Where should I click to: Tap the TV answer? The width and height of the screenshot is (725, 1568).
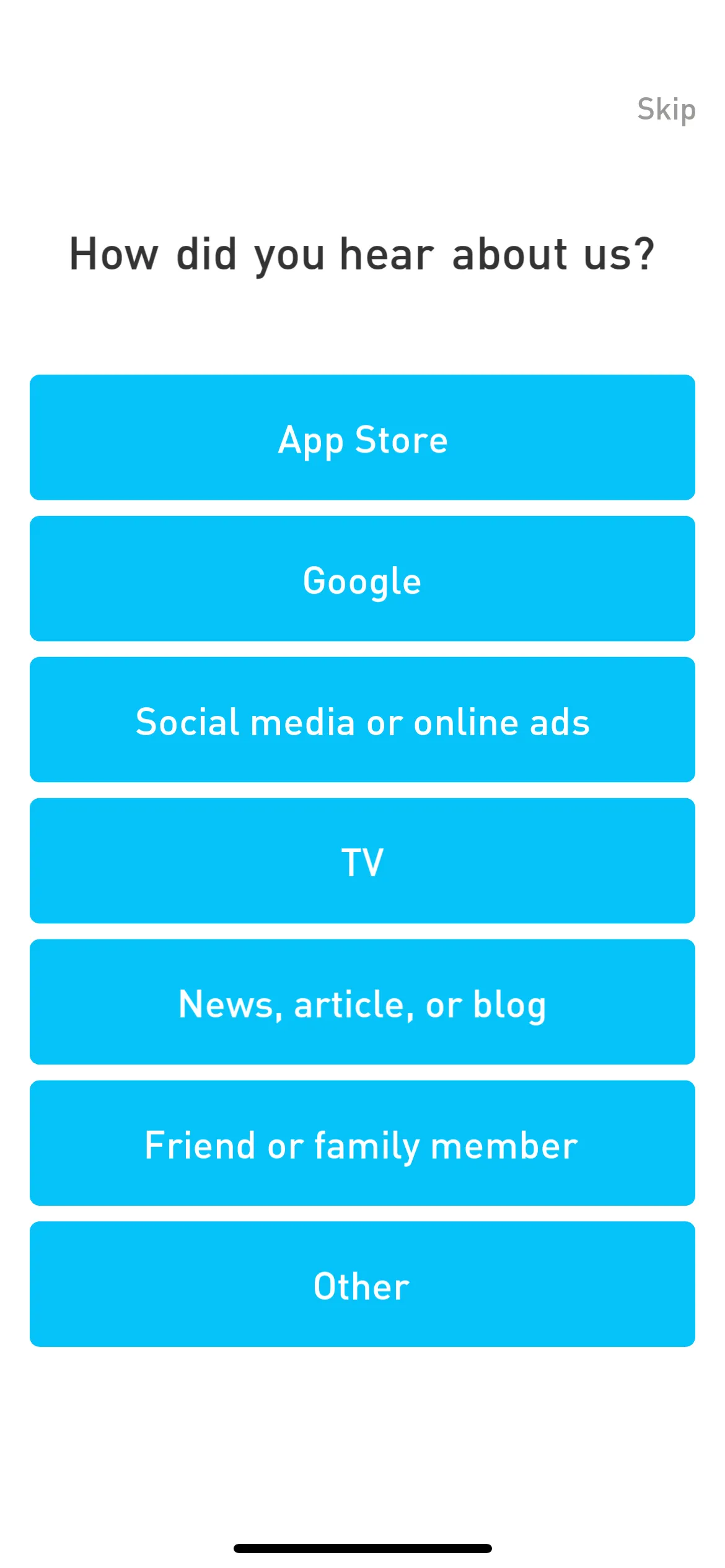[362, 861]
